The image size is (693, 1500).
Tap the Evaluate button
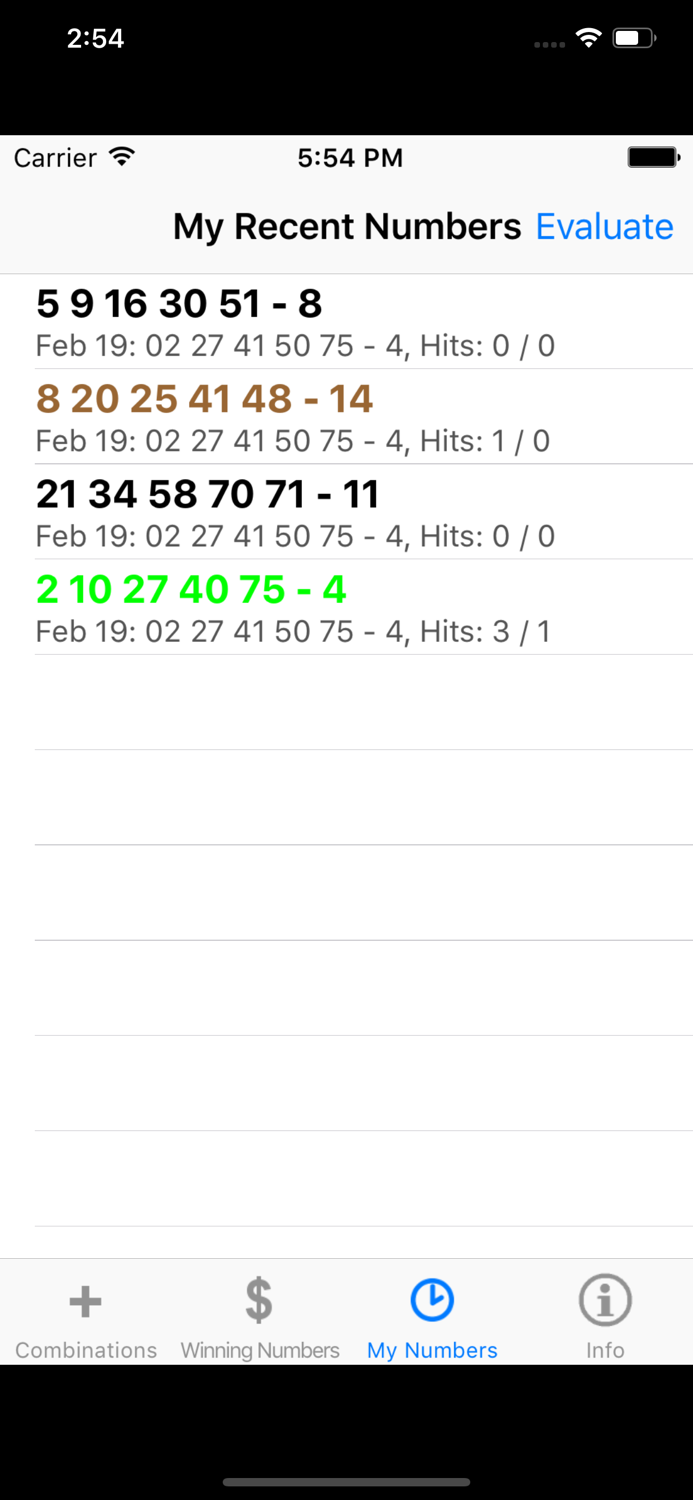click(x=604, y=227)
